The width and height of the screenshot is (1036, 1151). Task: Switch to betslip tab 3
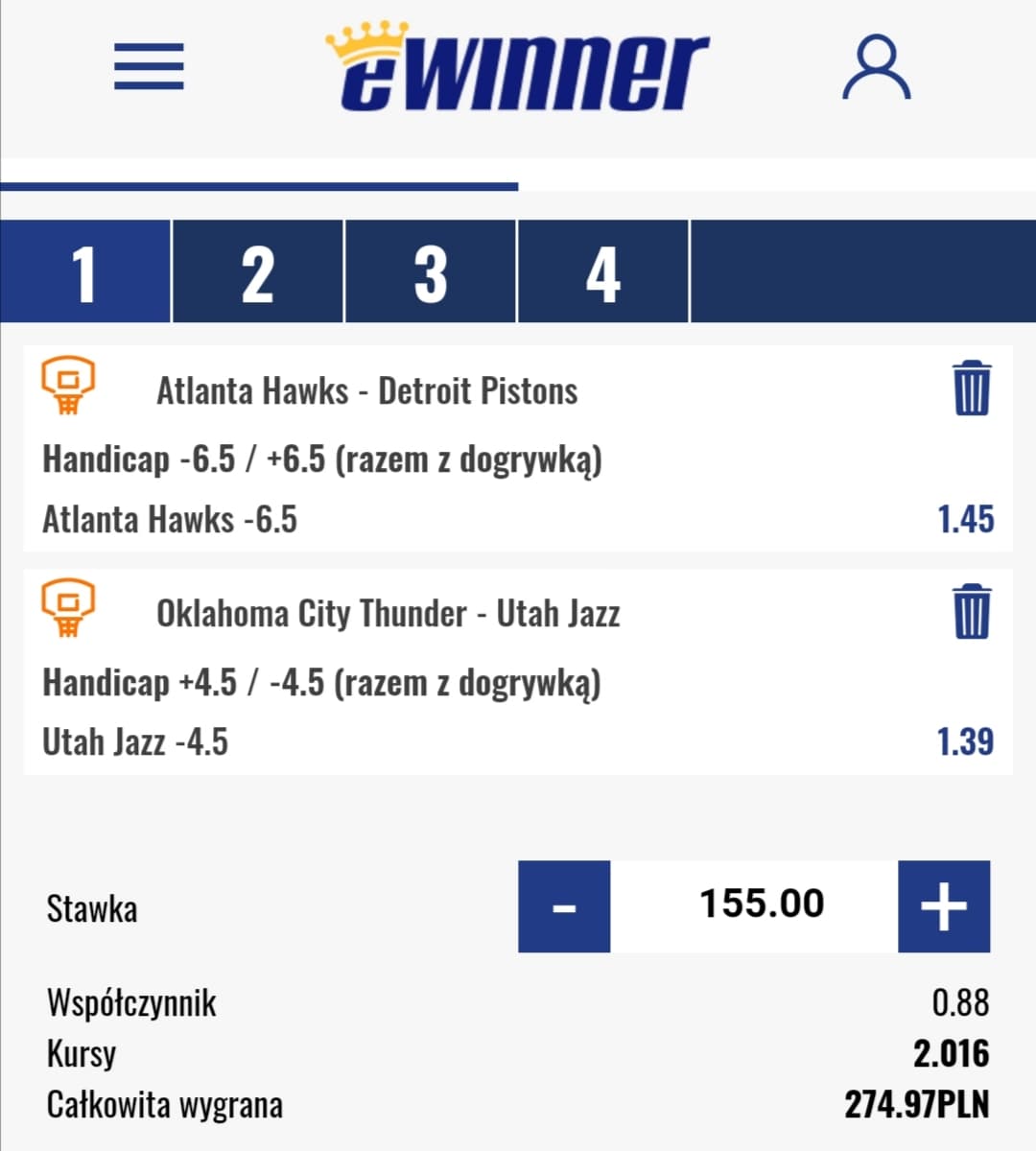[430, 272]
